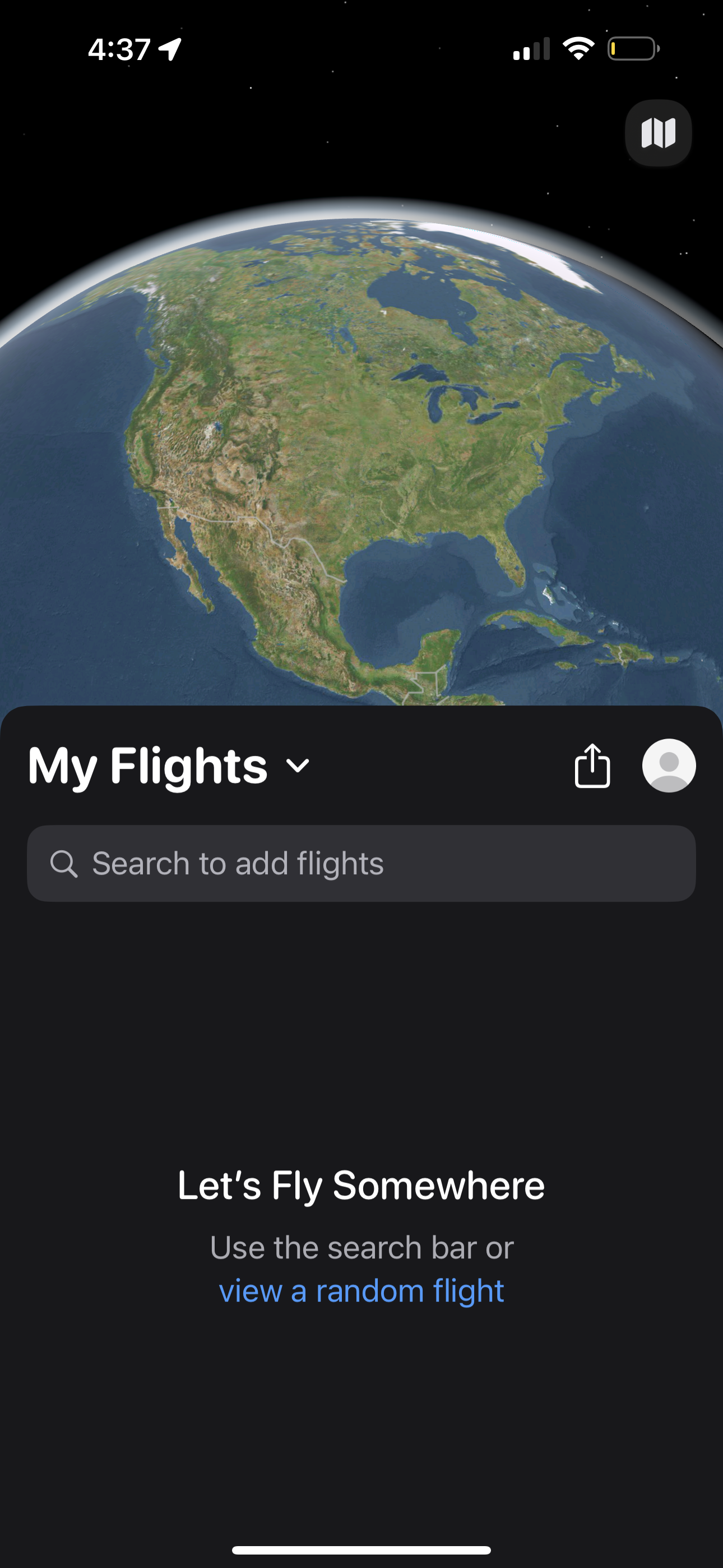Viewport: 723px width, 1568px height.
Task: Tap the Wi-Fi icon in the status bar
Action: (579, 48)
